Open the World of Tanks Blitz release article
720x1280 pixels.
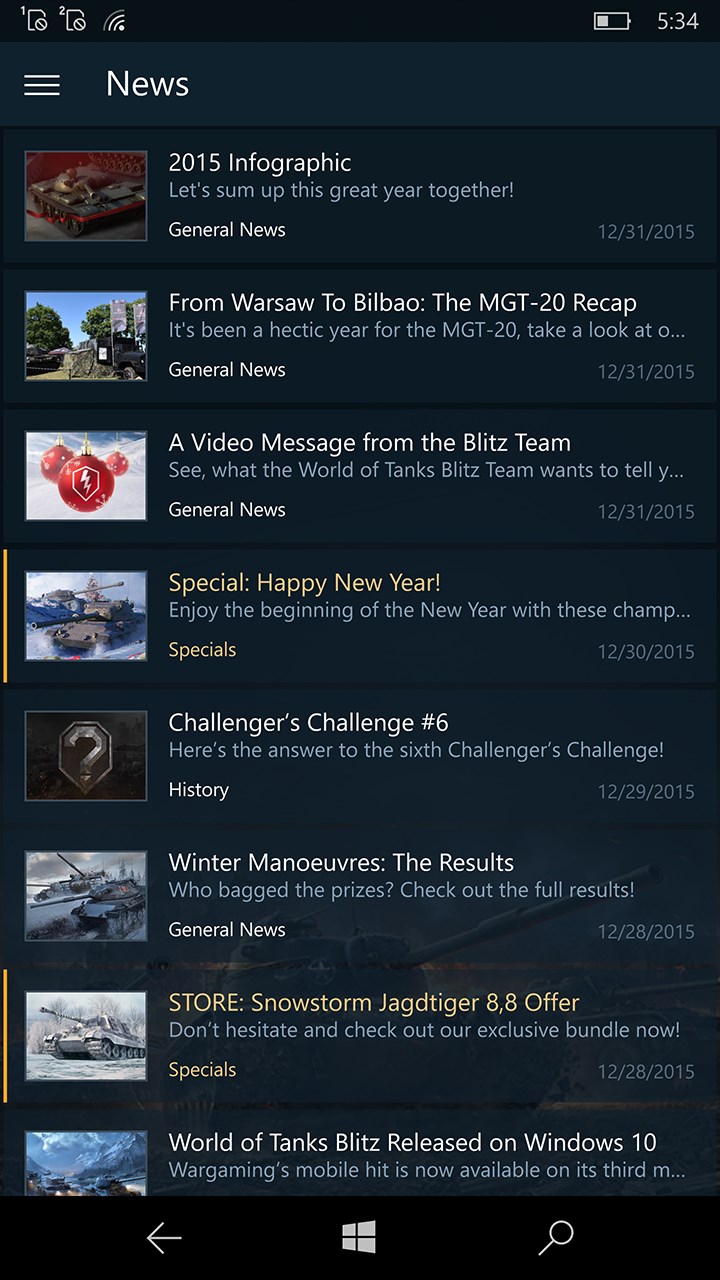(x=413, y=1142)
